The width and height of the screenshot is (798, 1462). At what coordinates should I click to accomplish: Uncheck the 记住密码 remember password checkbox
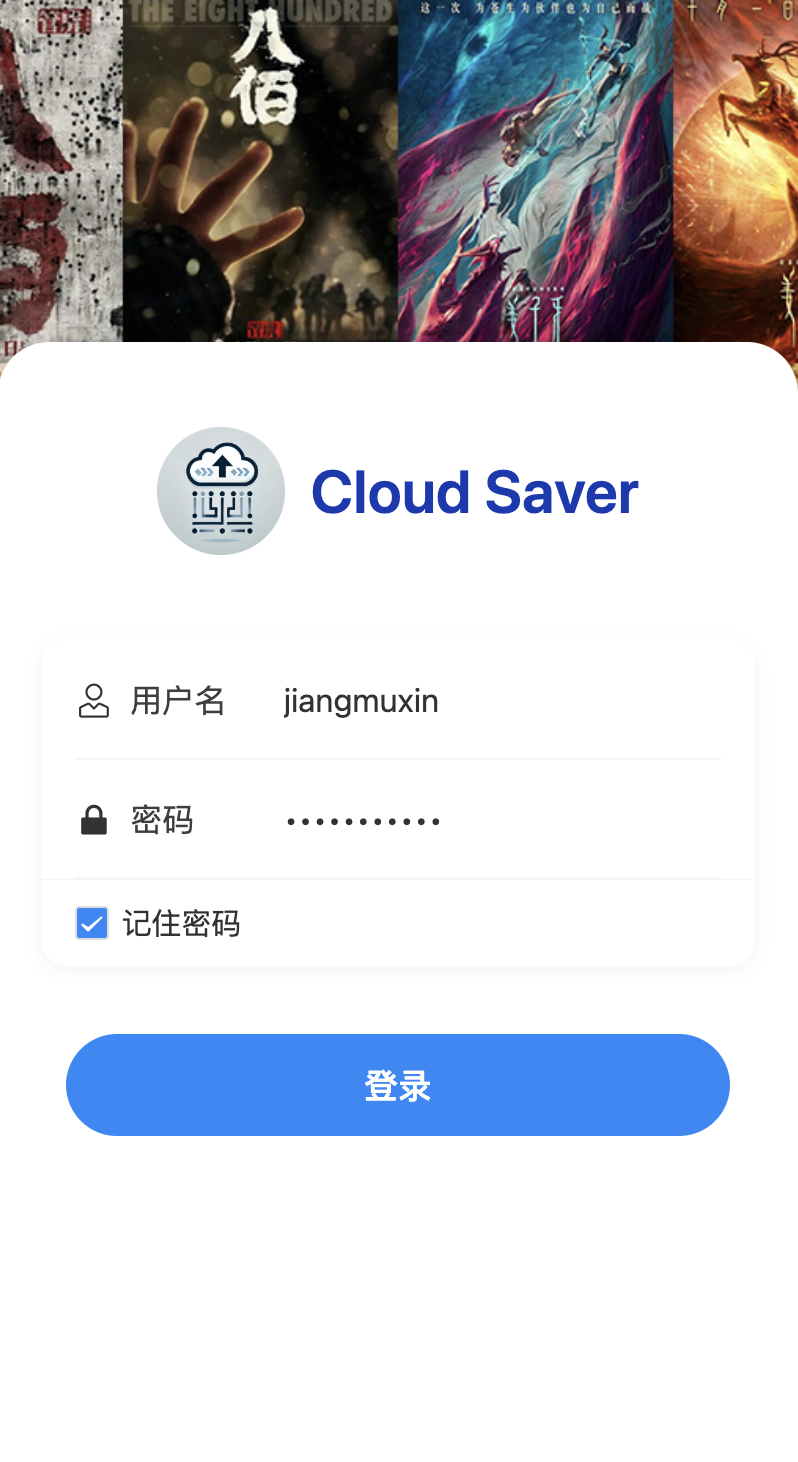click(x=91, y=923)
